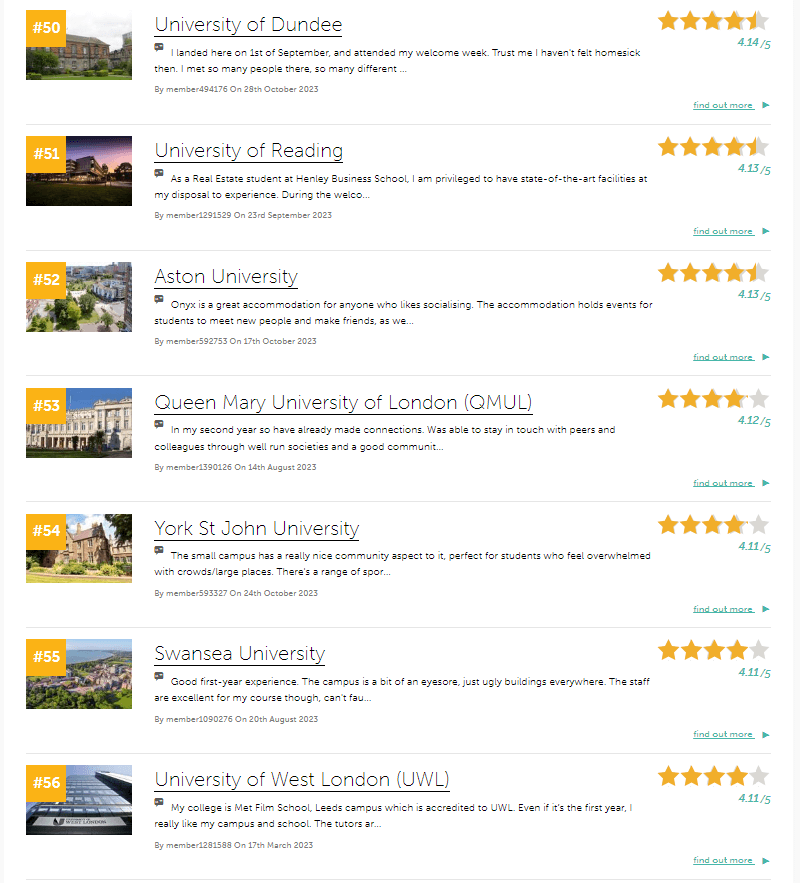
Task: Choose find out more for York St John
Action: (723, 609)
